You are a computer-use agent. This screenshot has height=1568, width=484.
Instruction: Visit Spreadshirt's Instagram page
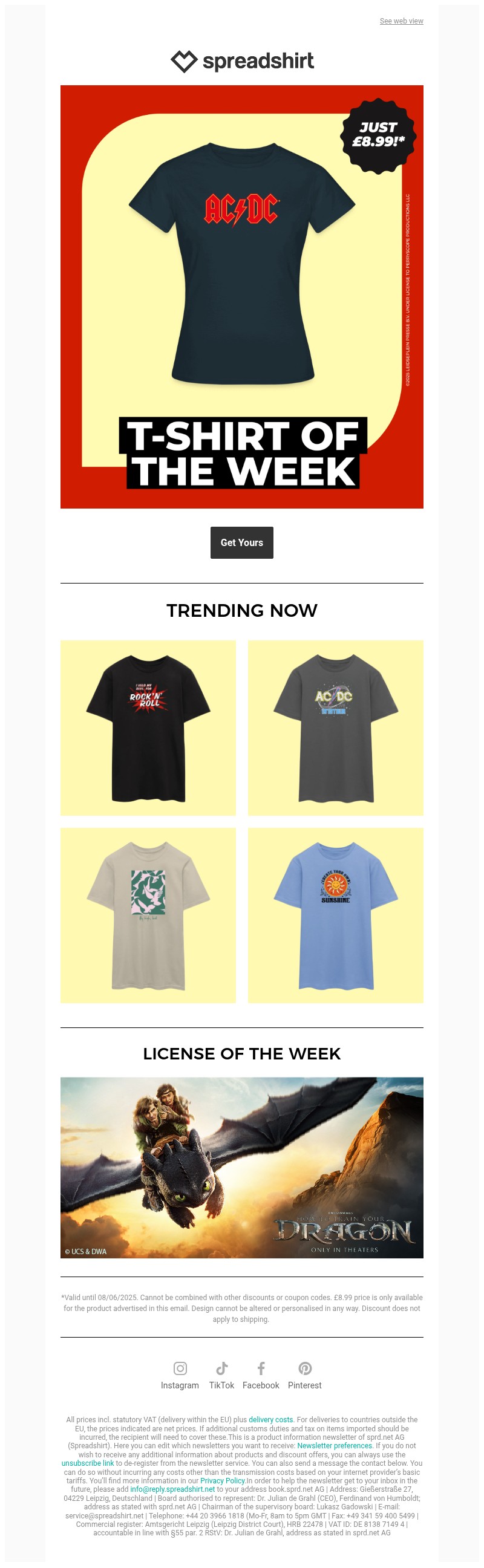(180, 1375)
